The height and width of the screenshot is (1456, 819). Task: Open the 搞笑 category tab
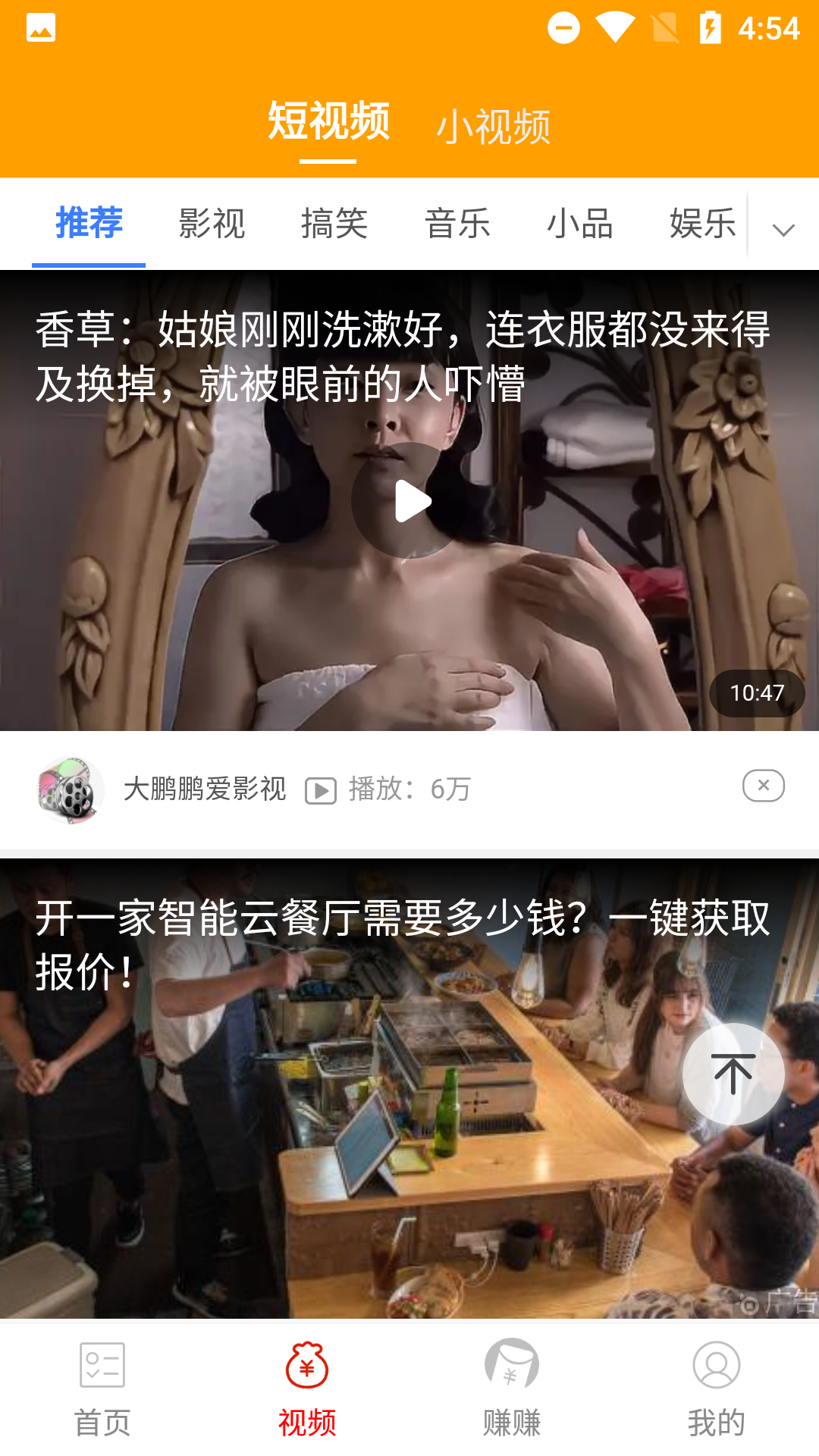pos(334,223)
